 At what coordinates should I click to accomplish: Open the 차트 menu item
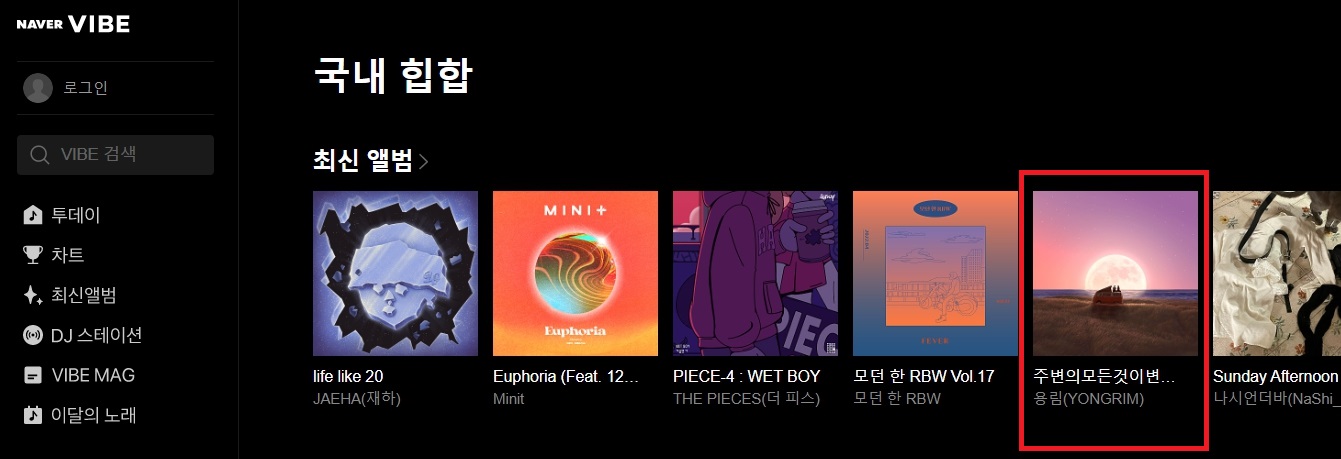coord(67,255)
